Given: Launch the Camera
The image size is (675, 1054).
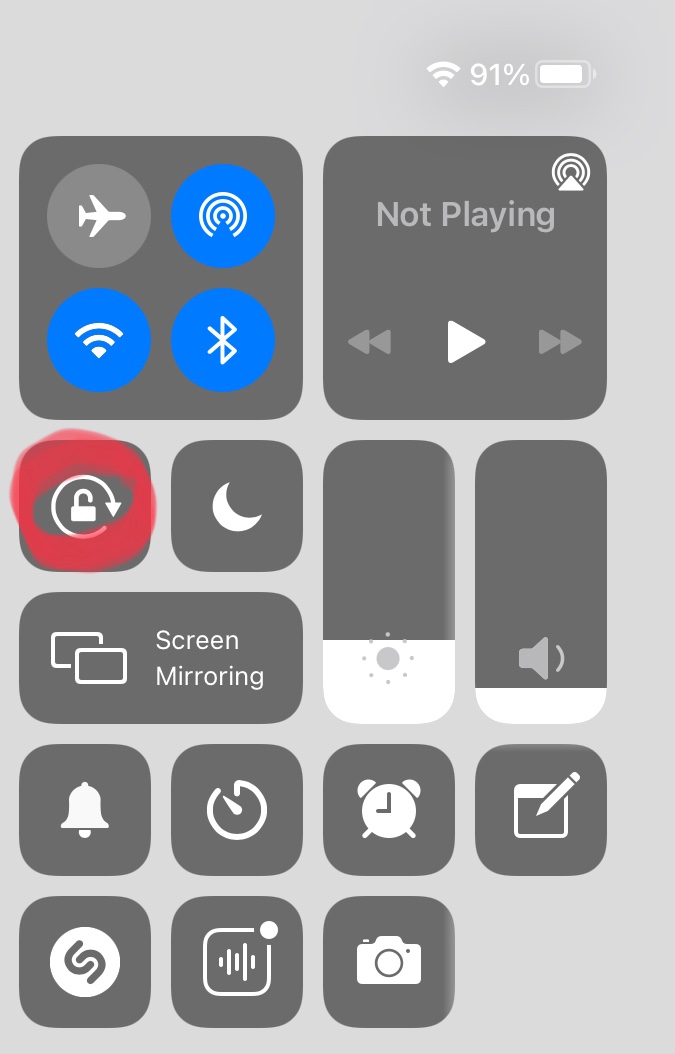Looking at the screenshot, I should [389, 962].
